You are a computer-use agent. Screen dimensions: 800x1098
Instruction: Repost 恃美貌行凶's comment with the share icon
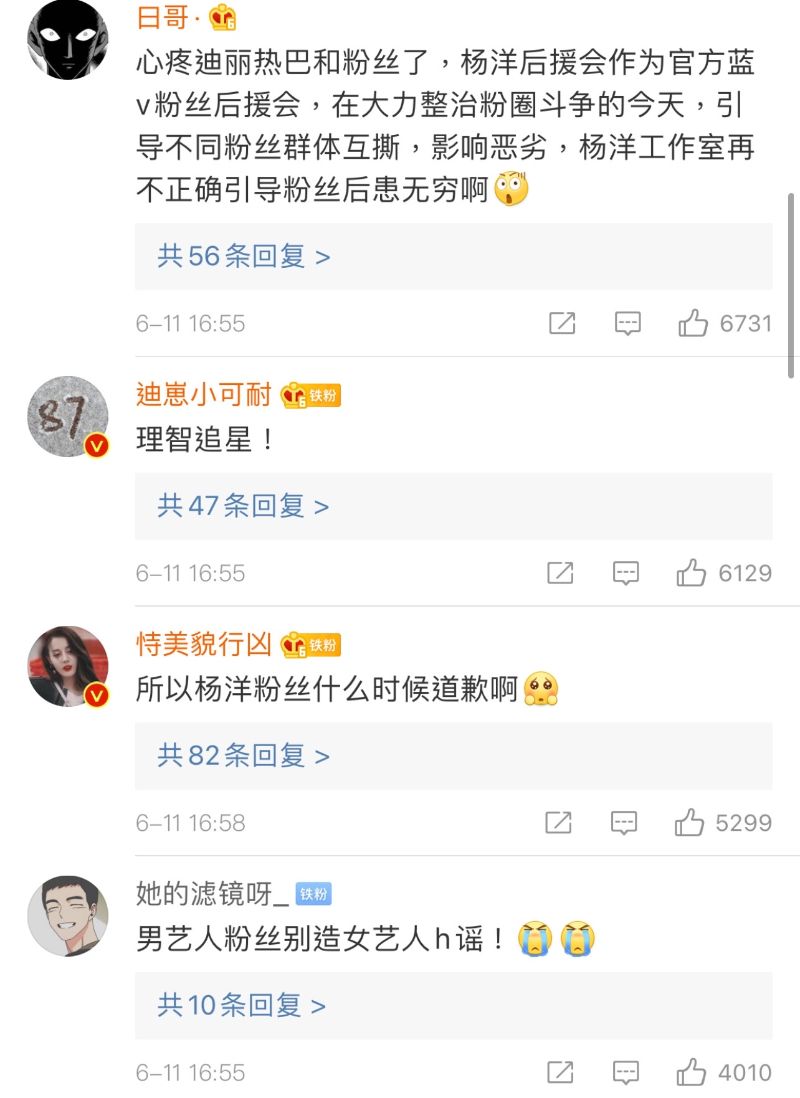(x=558, y=823)
